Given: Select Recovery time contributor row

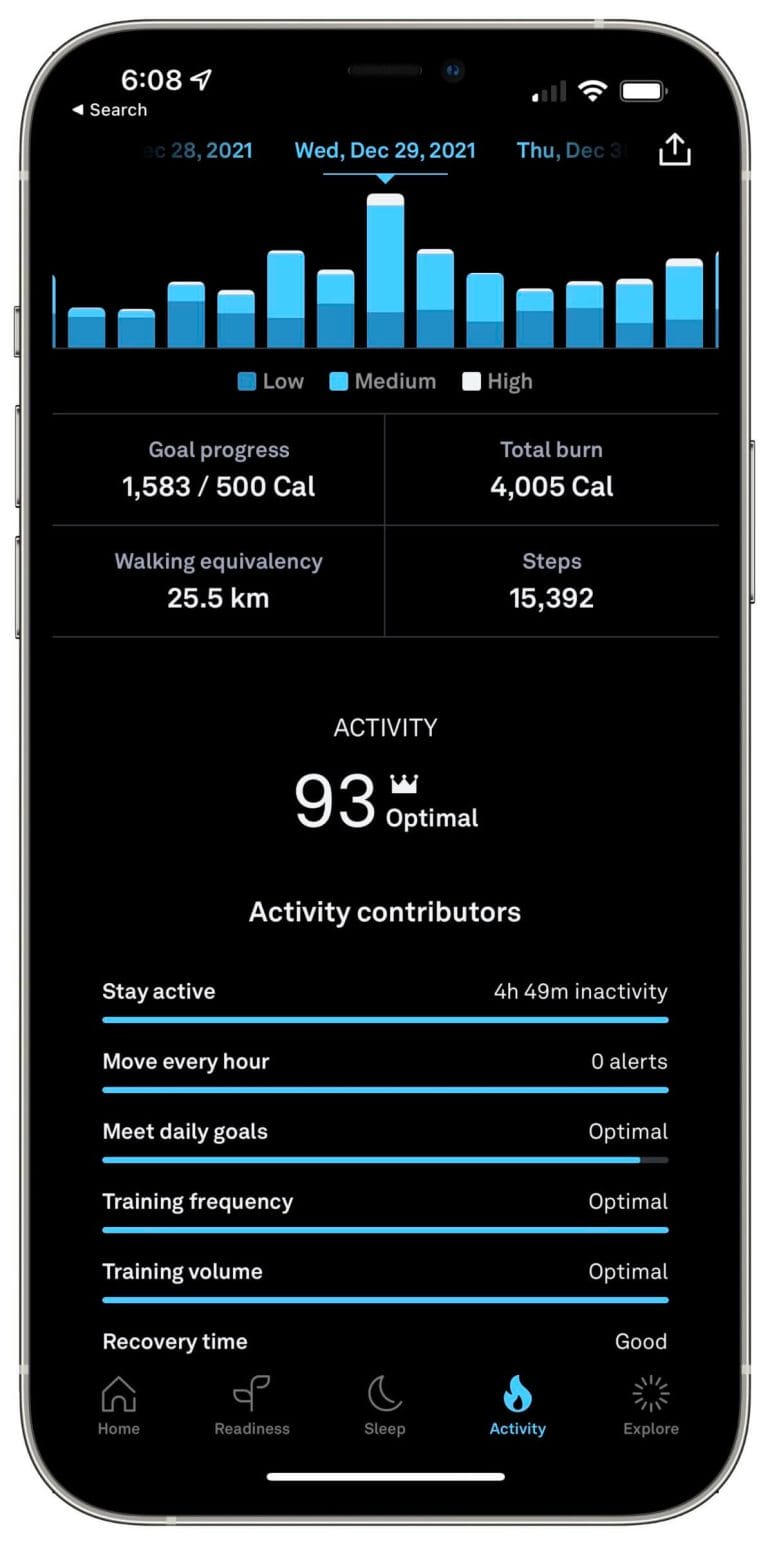Looking at the screenshot, I should (385, 1342).
